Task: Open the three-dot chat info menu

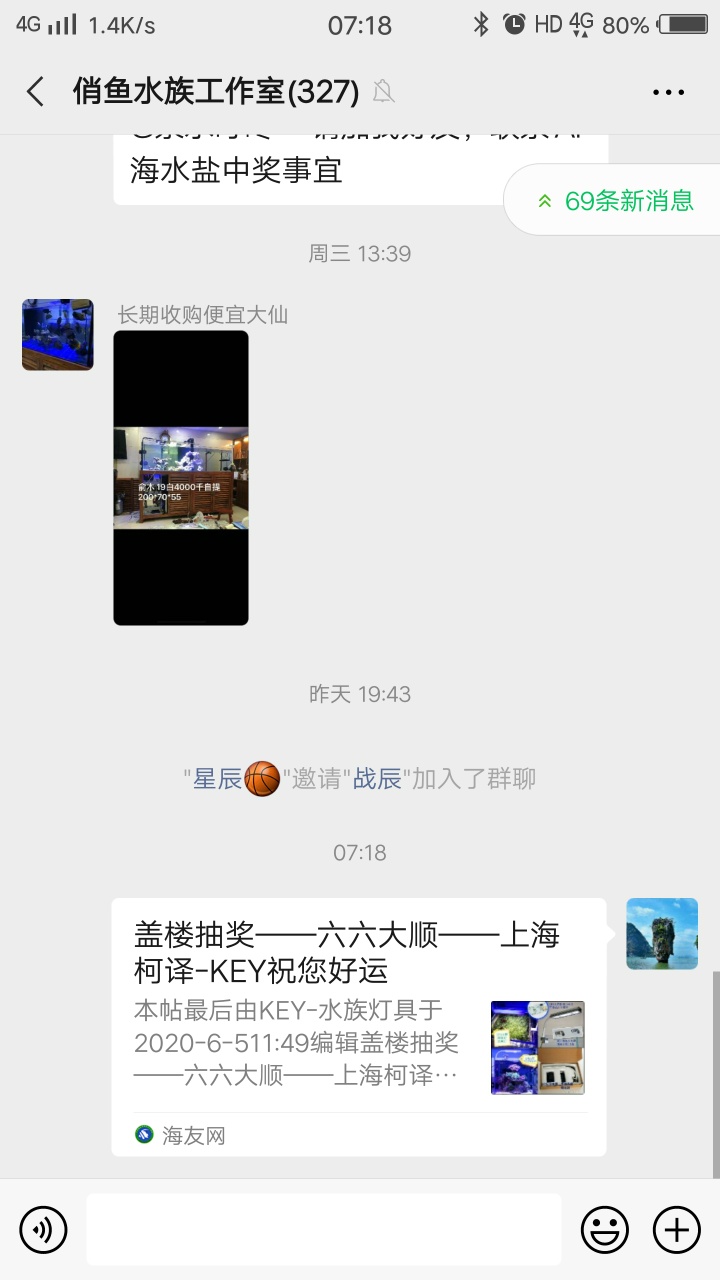Action: (x=668, y=92)
